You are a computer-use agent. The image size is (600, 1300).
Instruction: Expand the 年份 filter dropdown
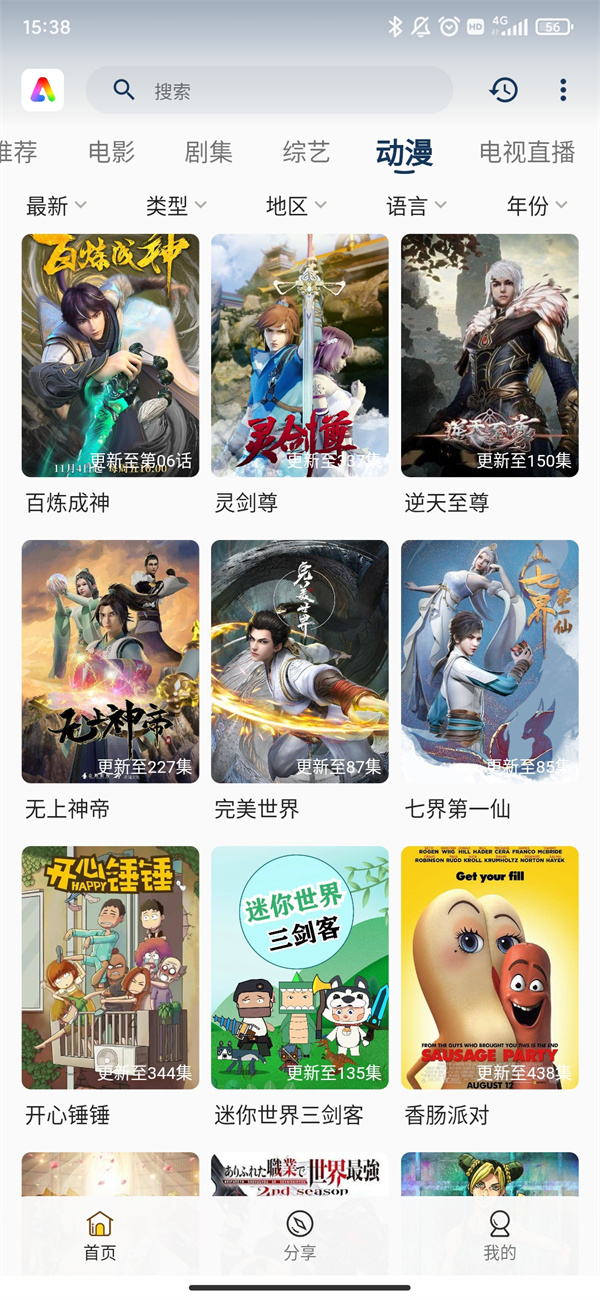[x=536, y=206]
